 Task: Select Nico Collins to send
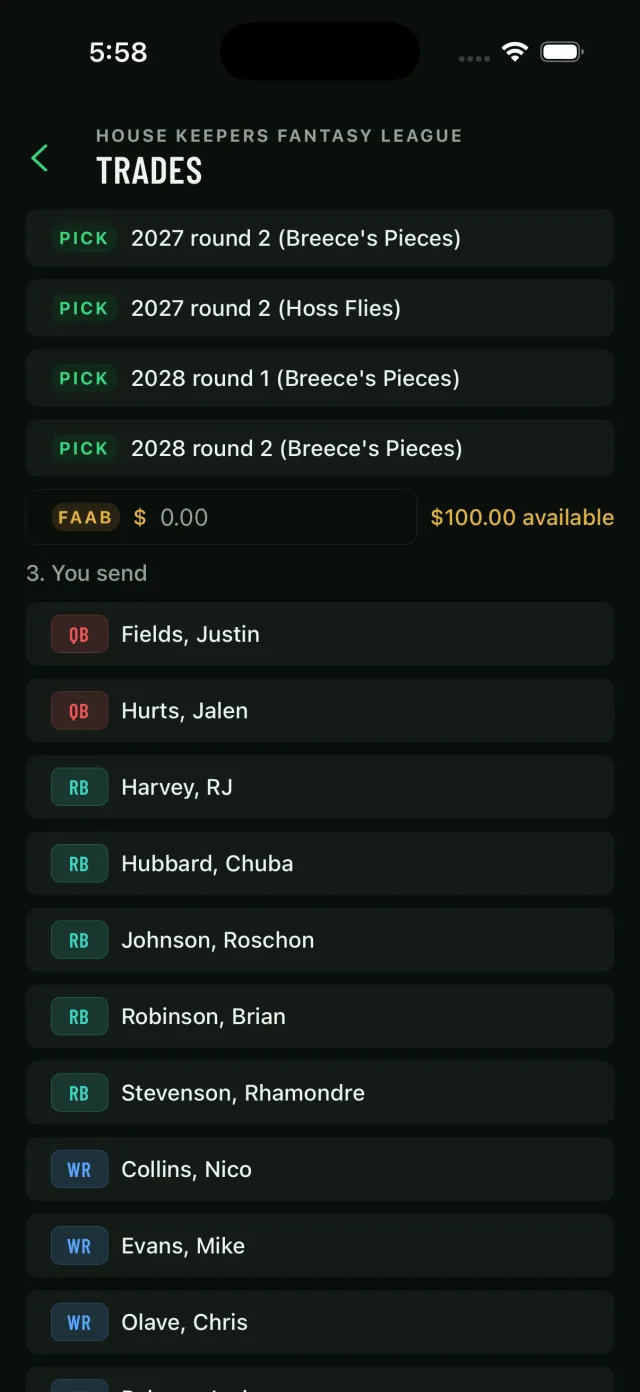320,1169
